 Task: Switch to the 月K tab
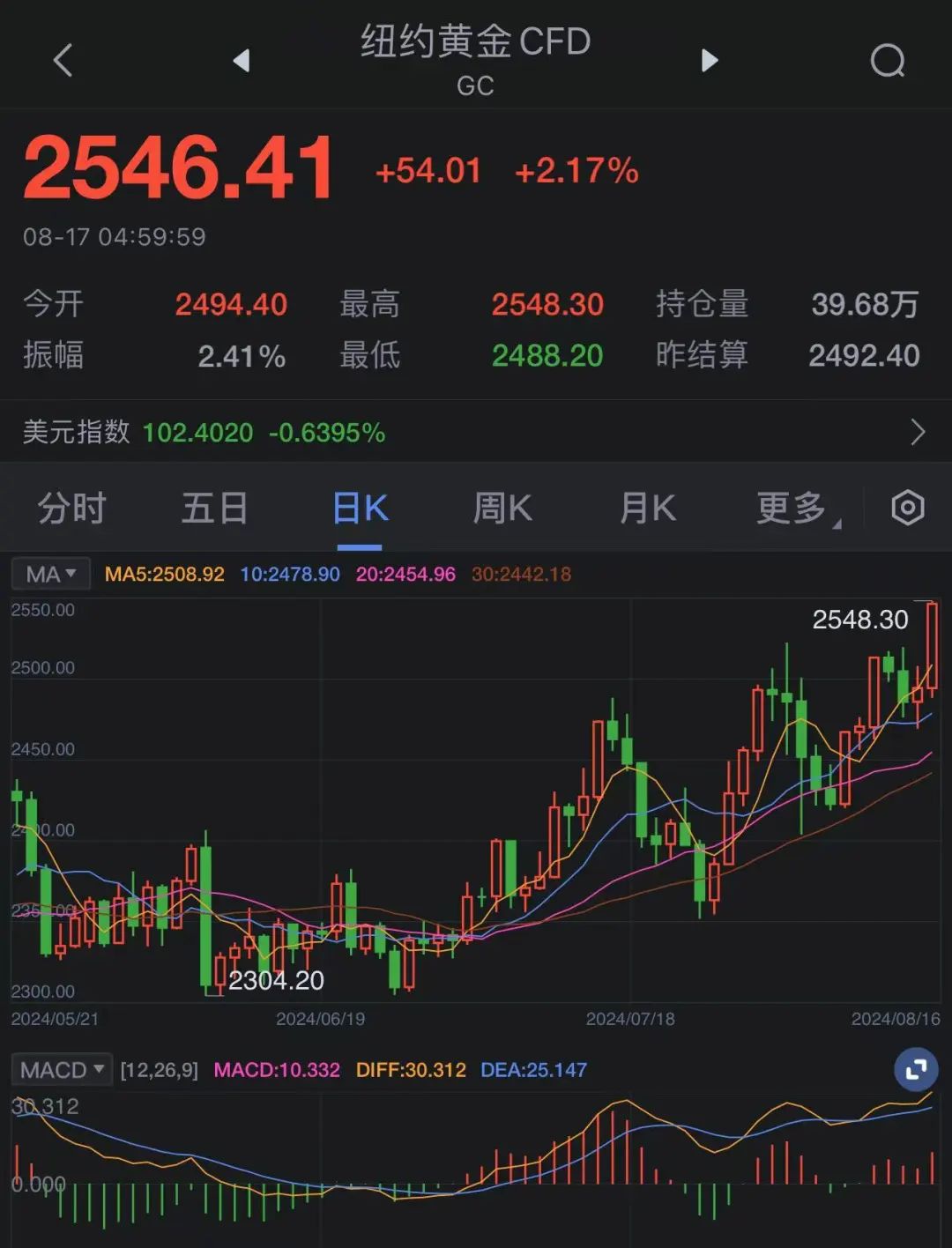[648, 509]
